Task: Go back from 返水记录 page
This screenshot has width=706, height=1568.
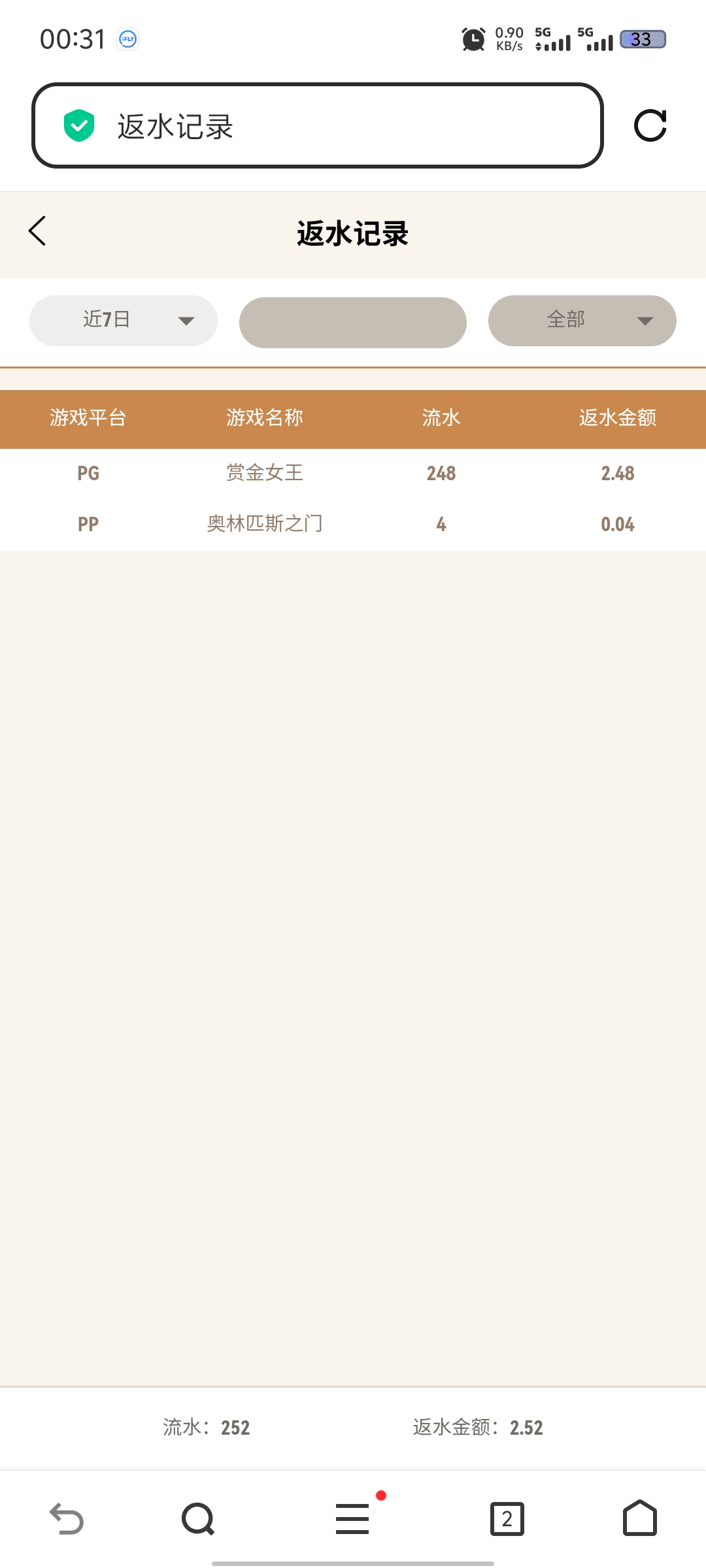Action: coord(38,231)
